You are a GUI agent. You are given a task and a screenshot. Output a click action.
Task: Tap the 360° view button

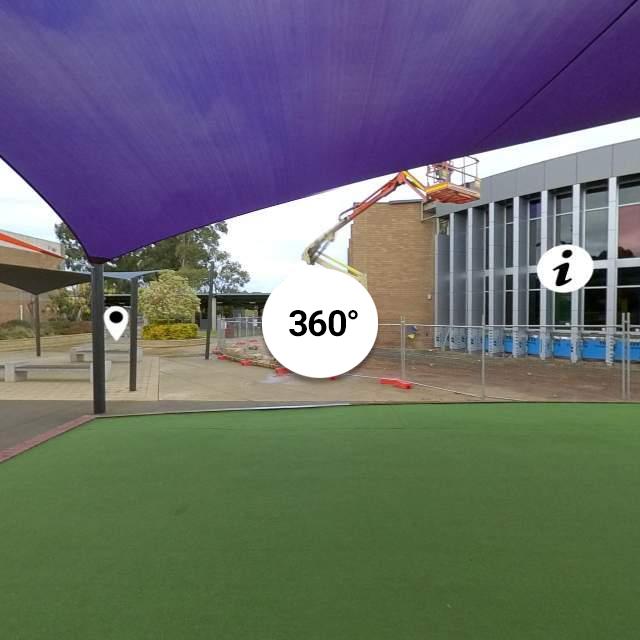[320, 322]
